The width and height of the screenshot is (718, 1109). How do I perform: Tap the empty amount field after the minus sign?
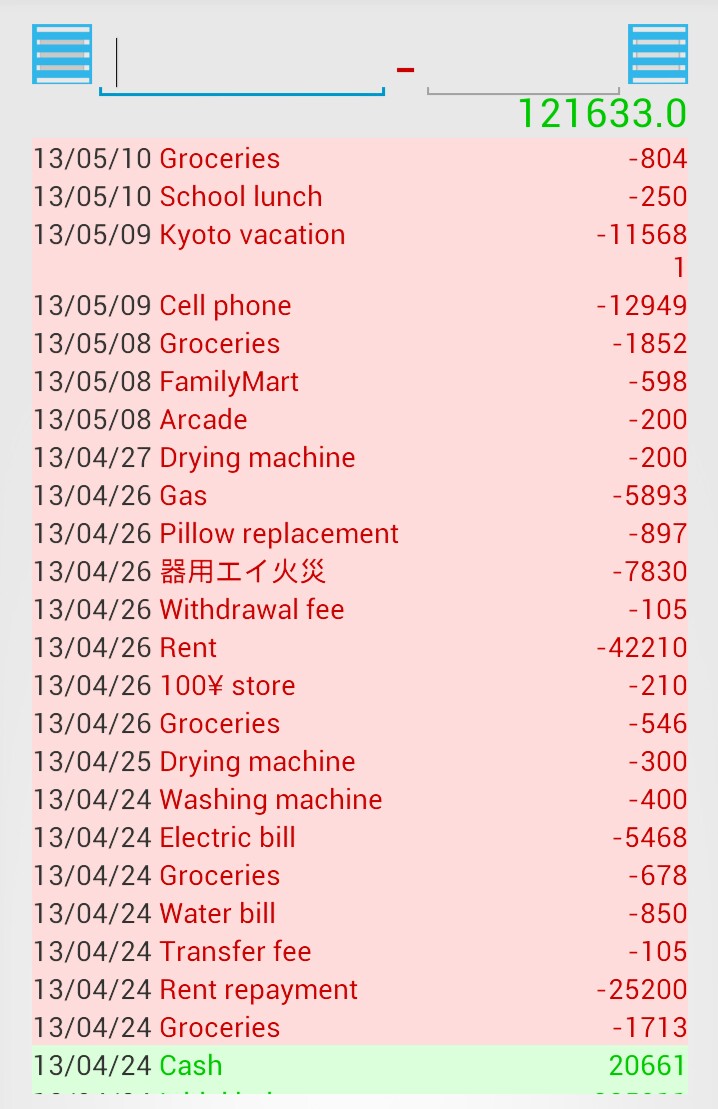(522, 68)
